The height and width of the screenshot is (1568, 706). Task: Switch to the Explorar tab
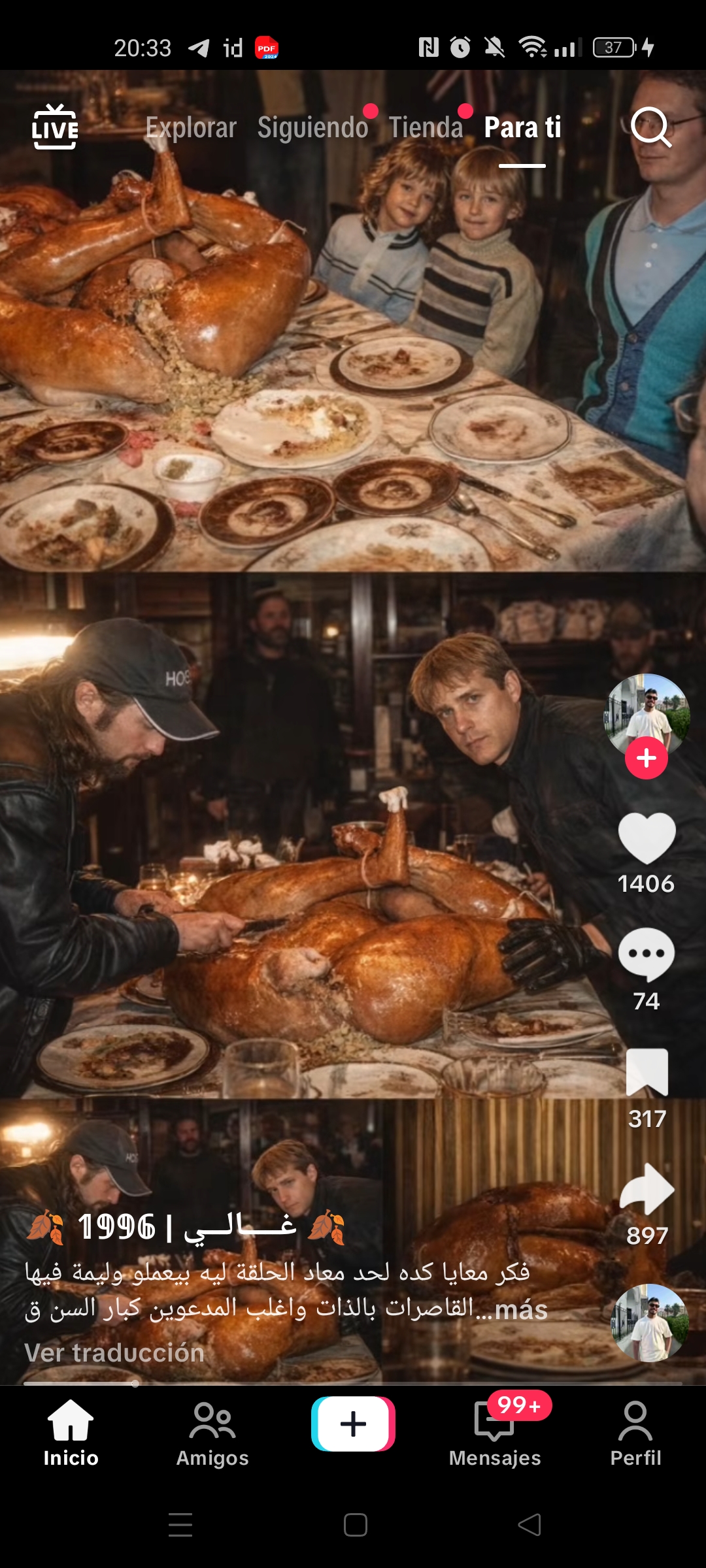pyautogui.click(x=191, y=127)
